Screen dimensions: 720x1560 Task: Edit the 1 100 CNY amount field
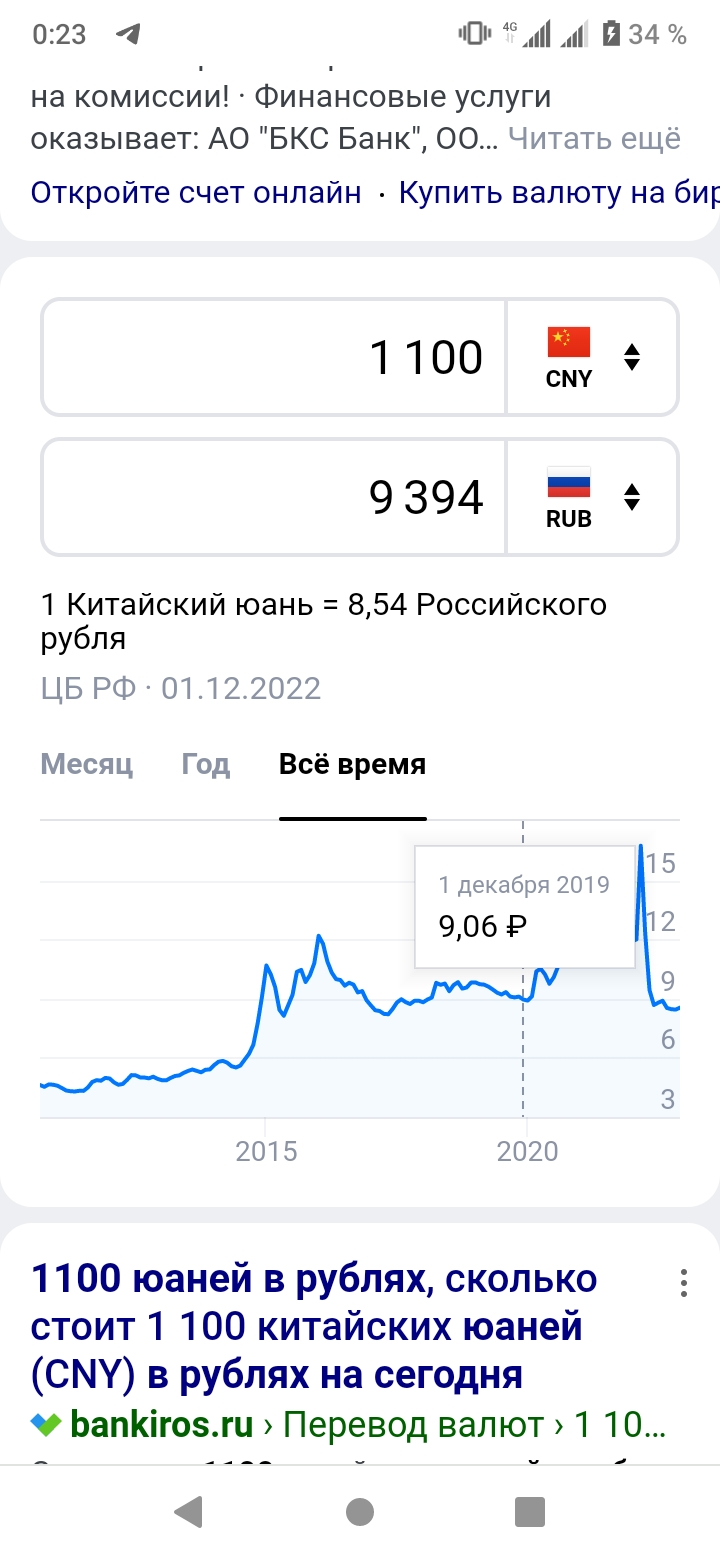(273, 357)
